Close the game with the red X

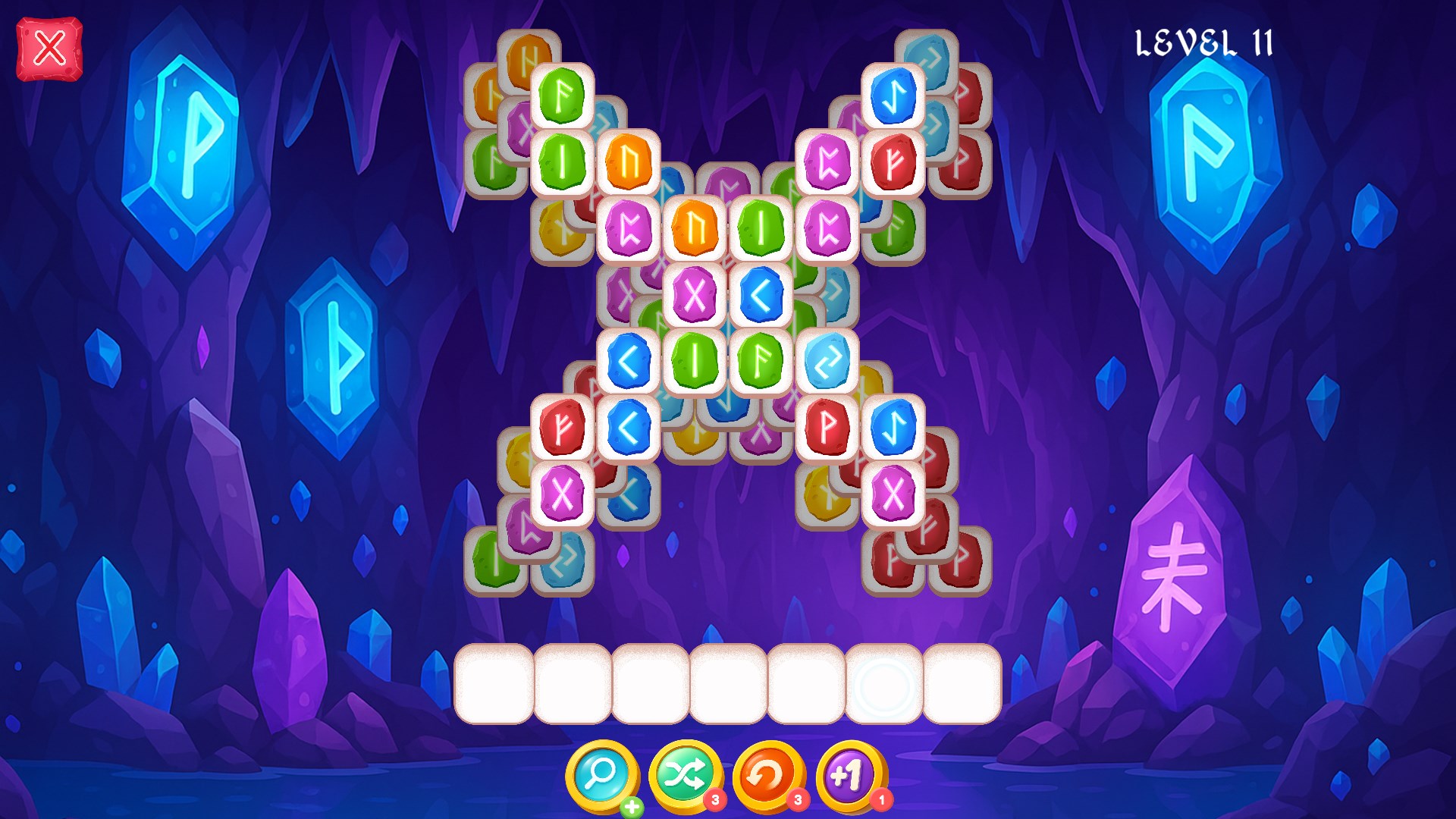click(49, 49)
